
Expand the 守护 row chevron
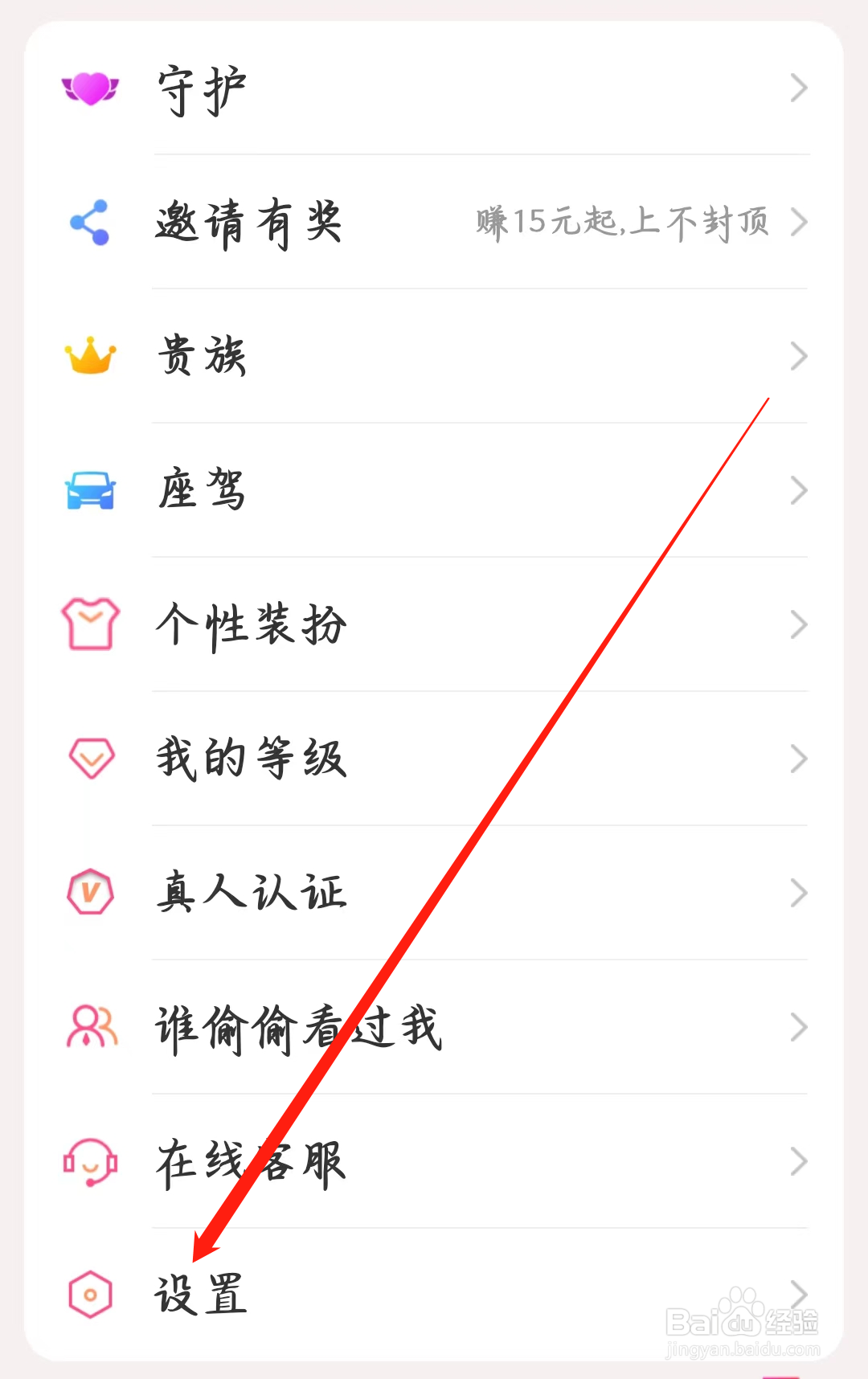click(796, 88)
